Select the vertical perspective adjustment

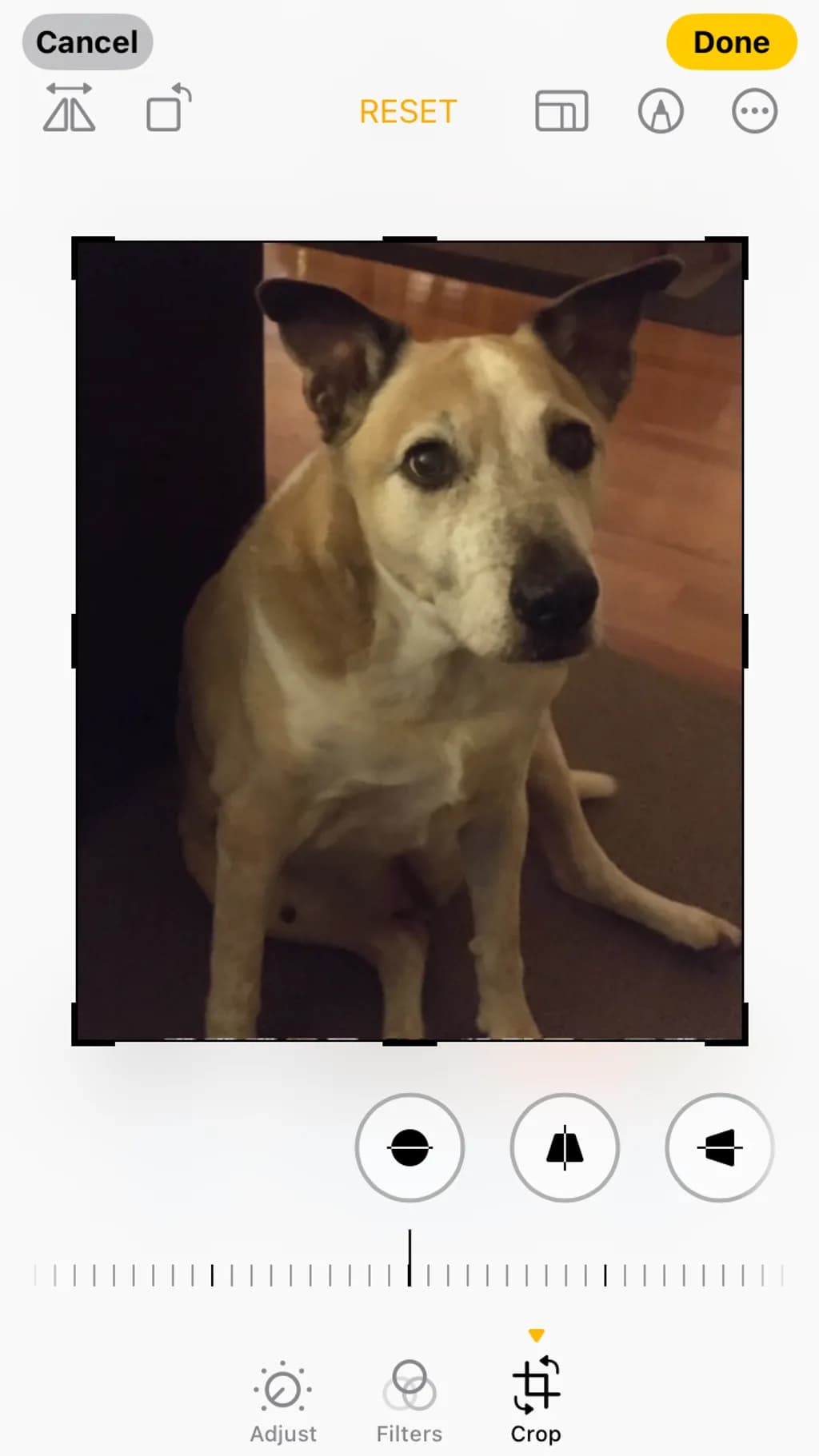coord(565,1147)
